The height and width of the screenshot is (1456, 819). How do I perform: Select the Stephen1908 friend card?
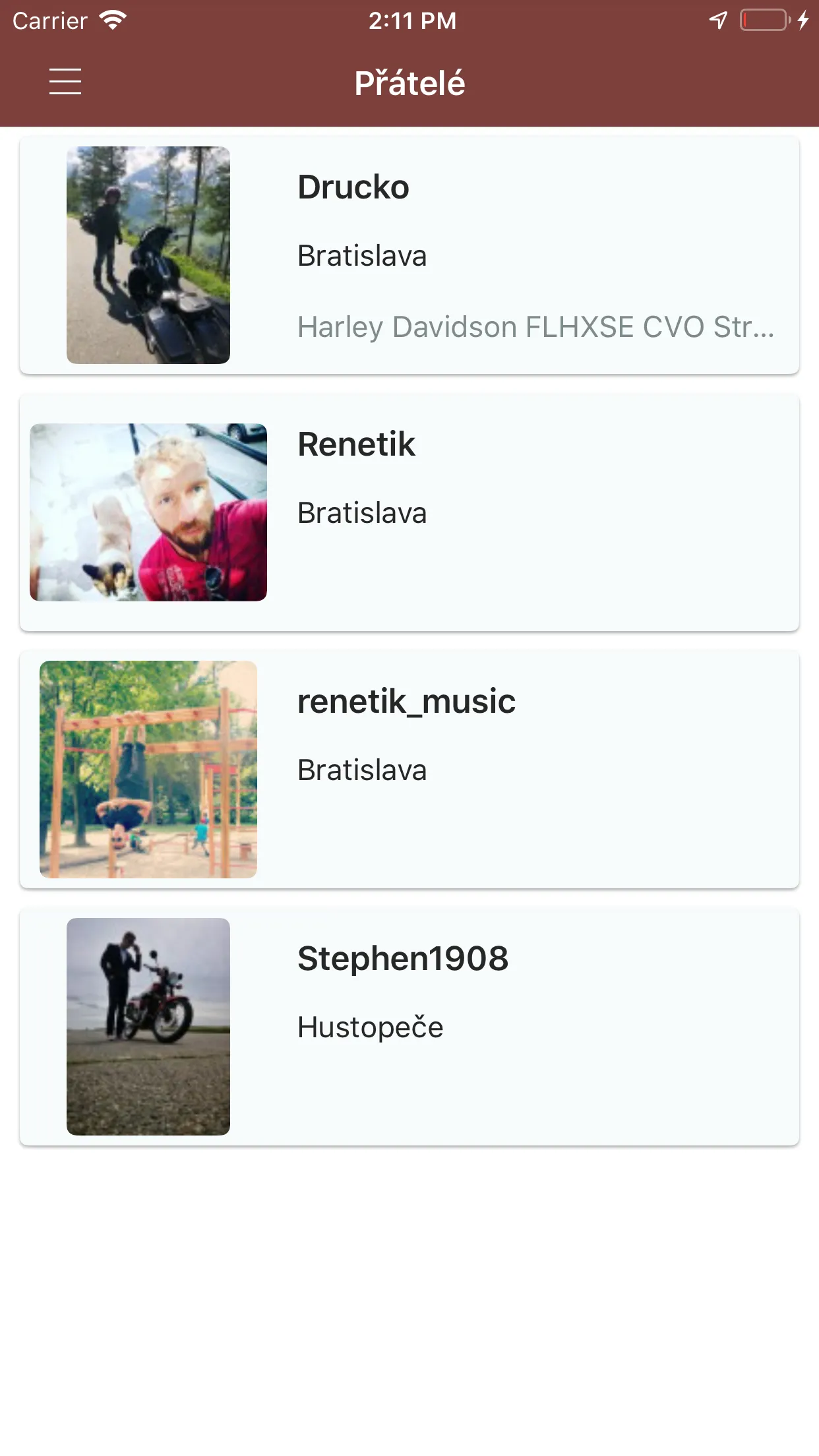409,1027
